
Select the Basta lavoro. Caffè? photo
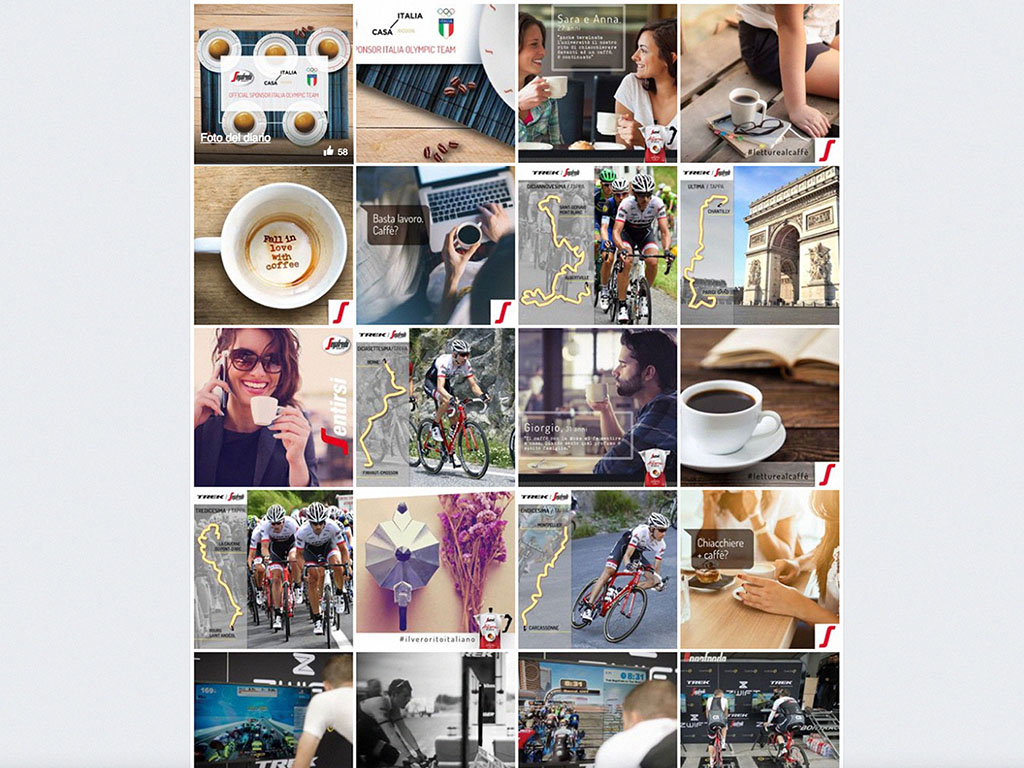point(435,245)
